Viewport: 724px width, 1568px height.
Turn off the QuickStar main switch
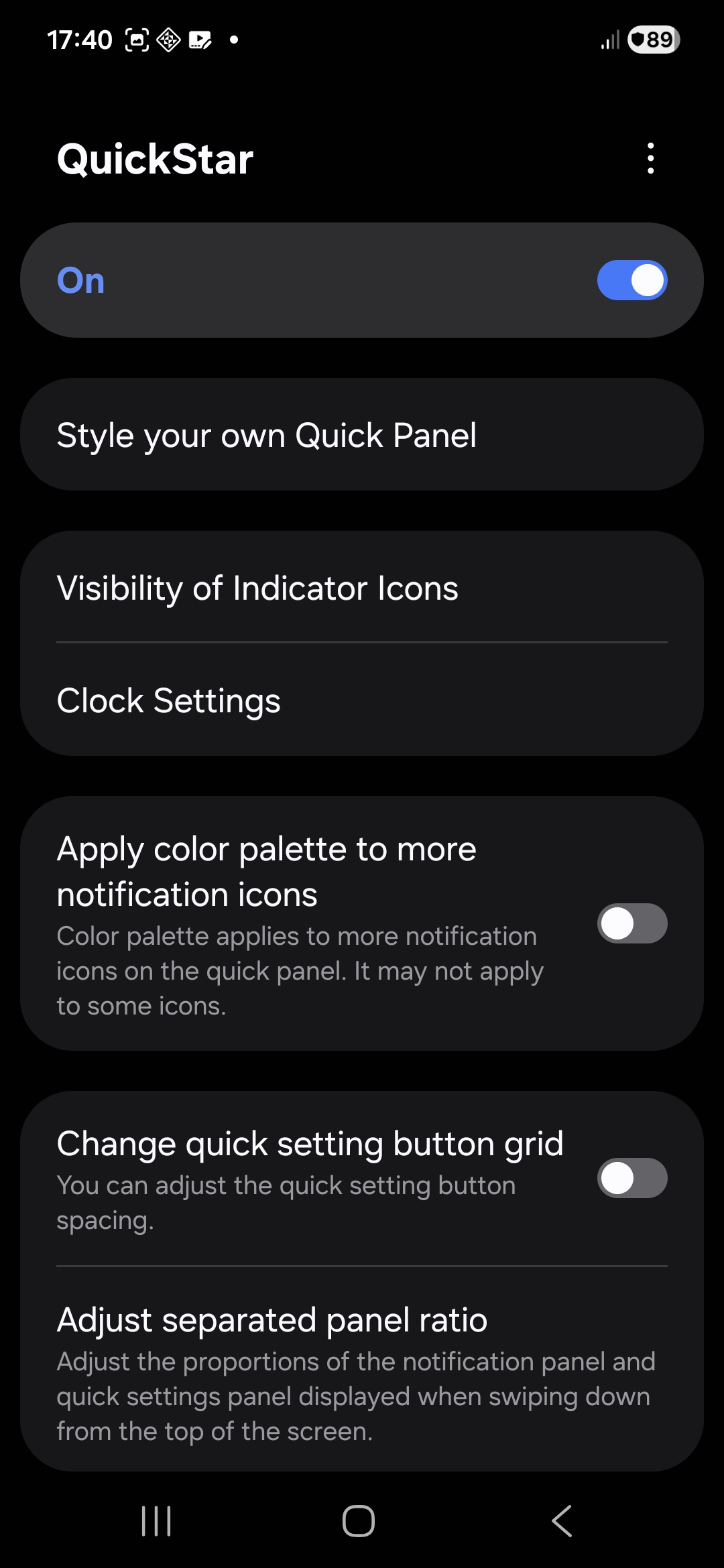631,280
